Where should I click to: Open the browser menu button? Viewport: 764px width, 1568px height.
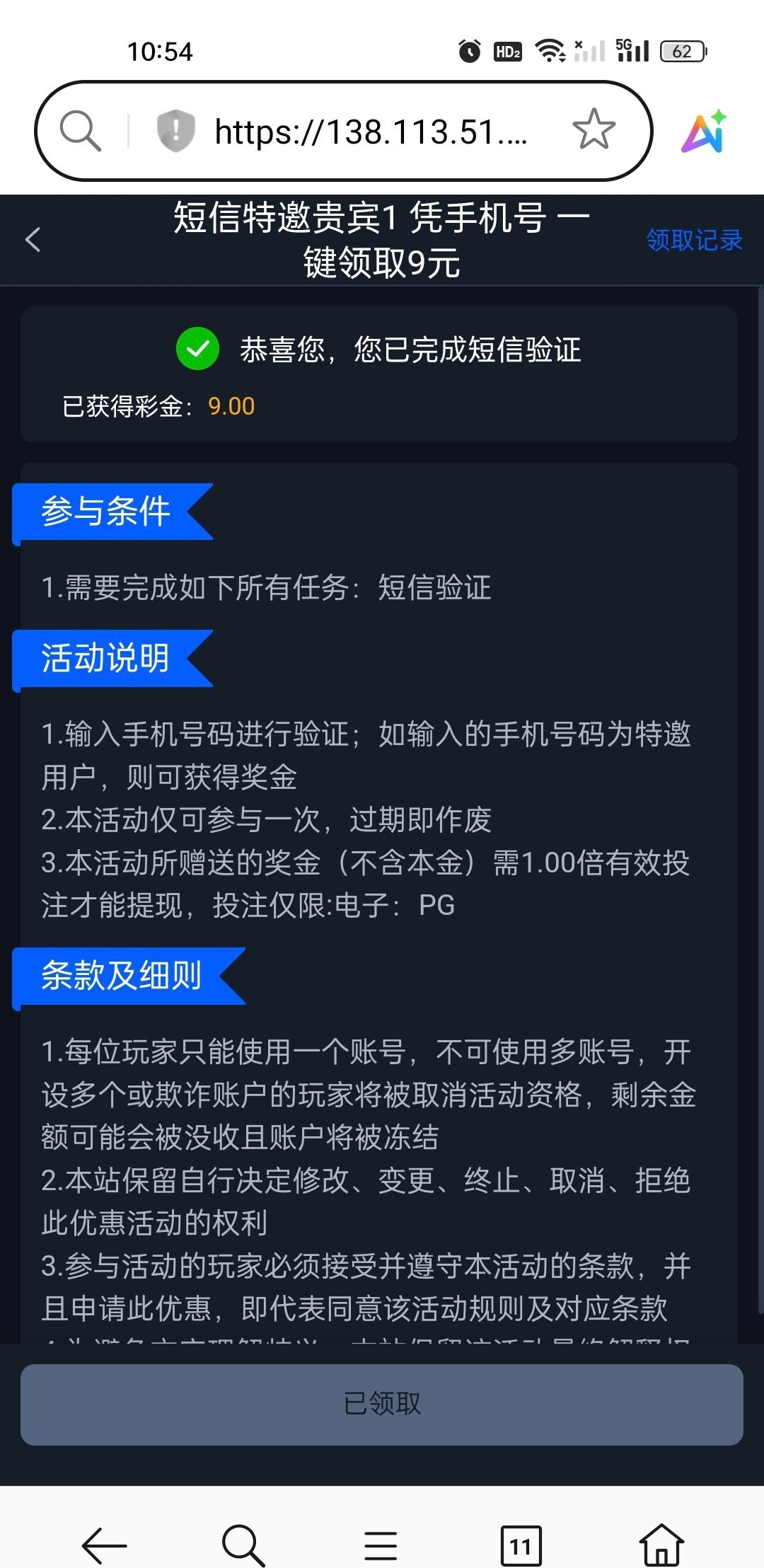381,1546
